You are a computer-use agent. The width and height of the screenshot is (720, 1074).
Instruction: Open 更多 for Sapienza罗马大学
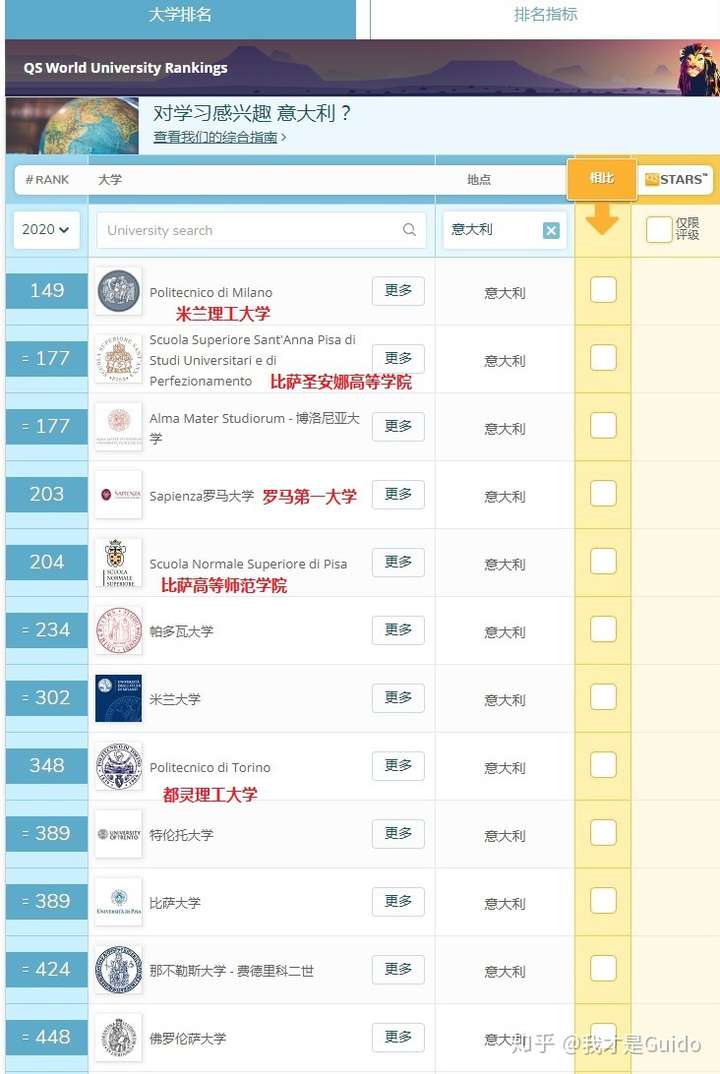pos(398,494)
